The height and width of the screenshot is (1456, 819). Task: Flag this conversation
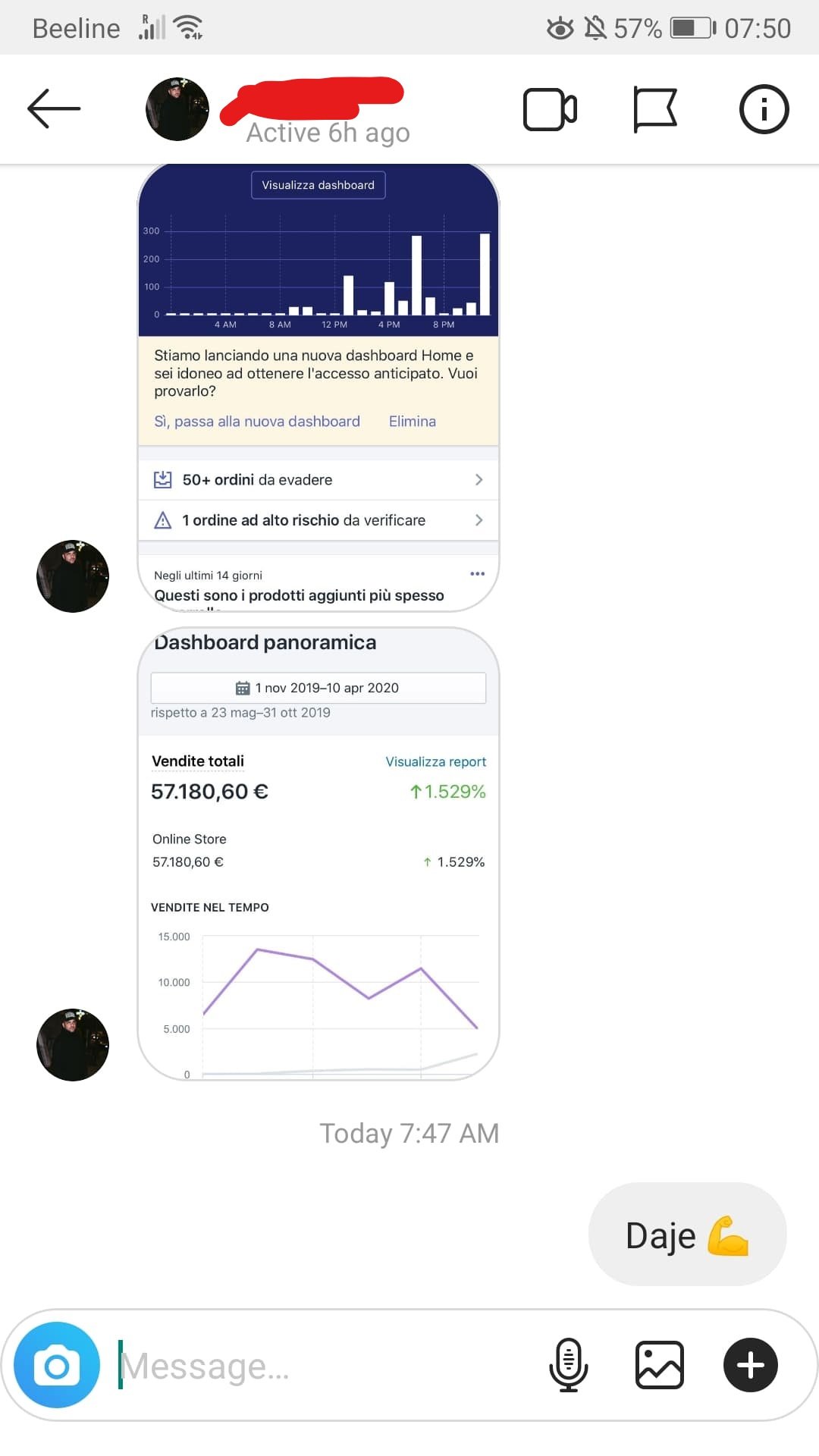pos(654,110)
